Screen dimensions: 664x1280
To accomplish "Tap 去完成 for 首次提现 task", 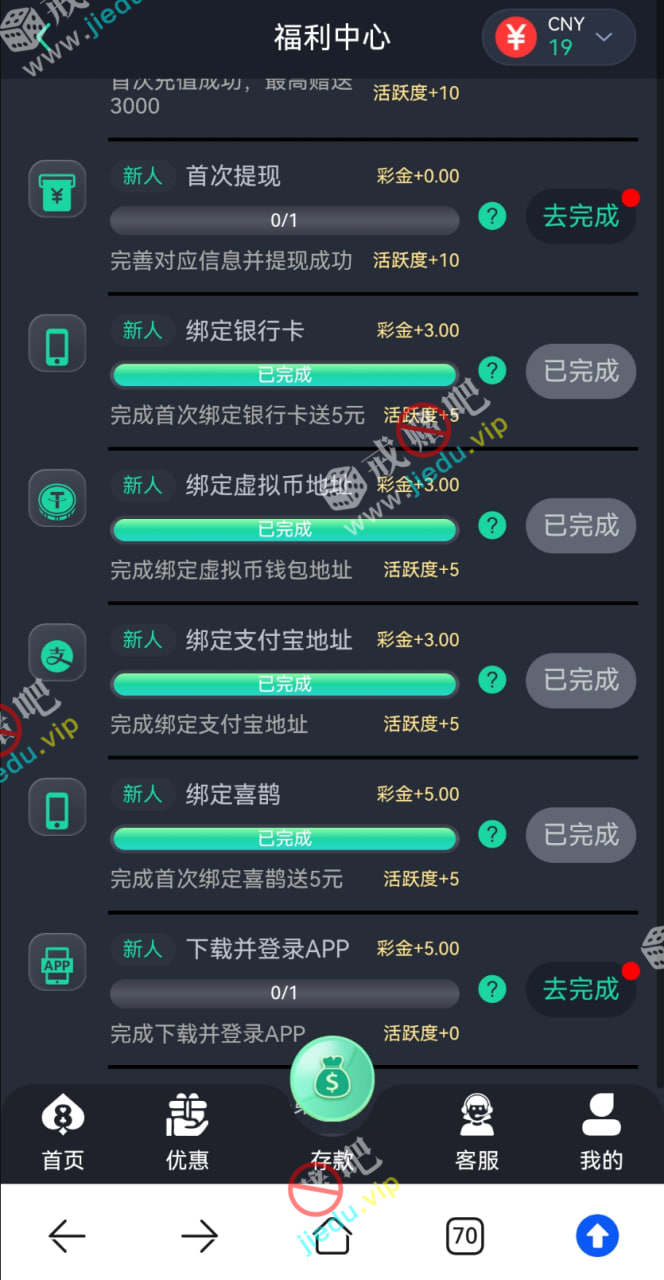I will tap(580, 216).
